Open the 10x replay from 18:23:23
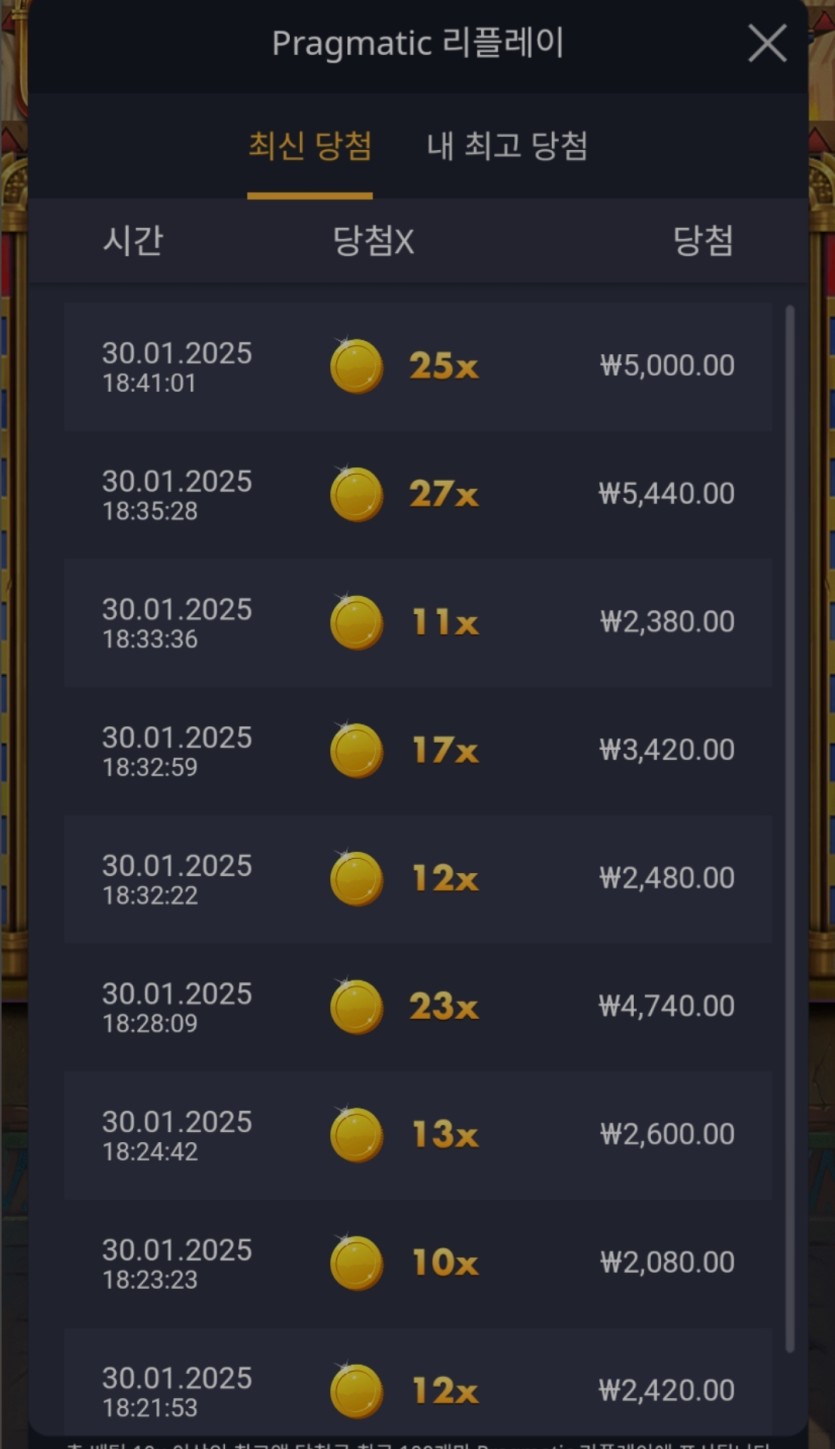835x1449 pixels. [417, 1262]
